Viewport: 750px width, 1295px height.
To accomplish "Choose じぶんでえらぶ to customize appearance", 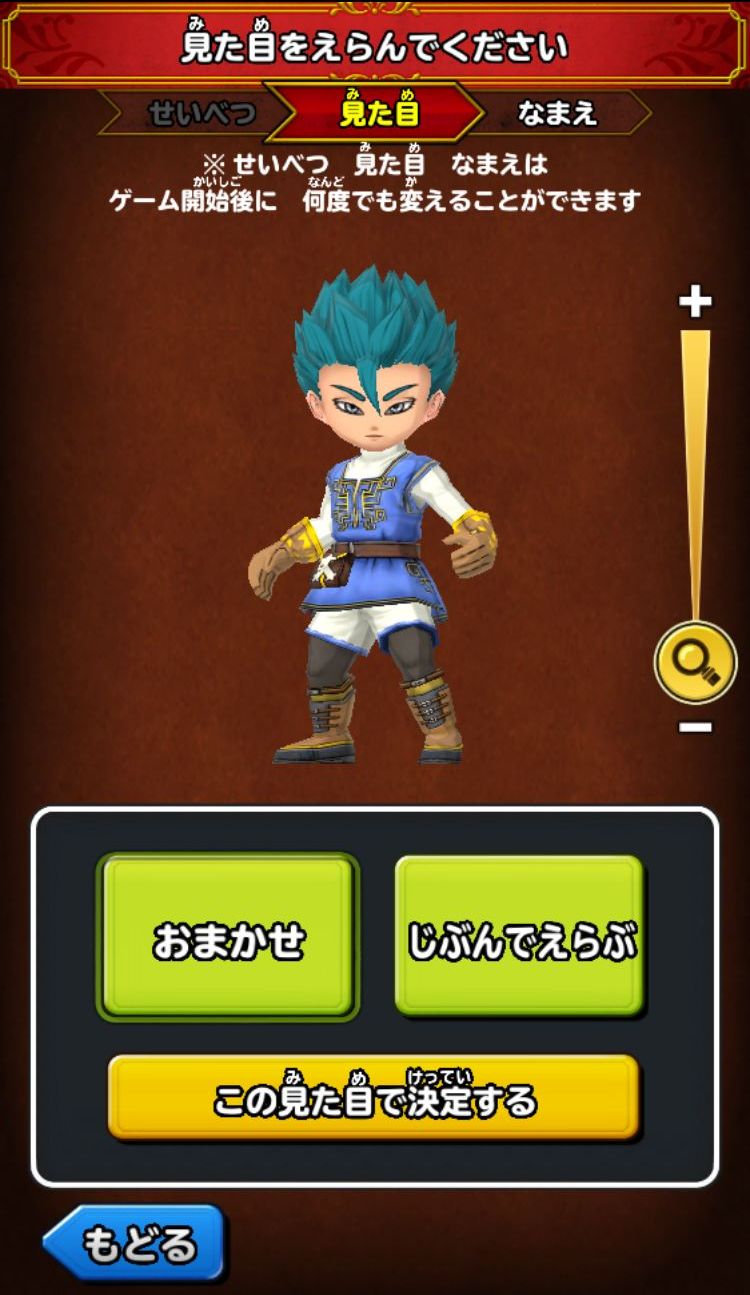I will click(520, 938).
